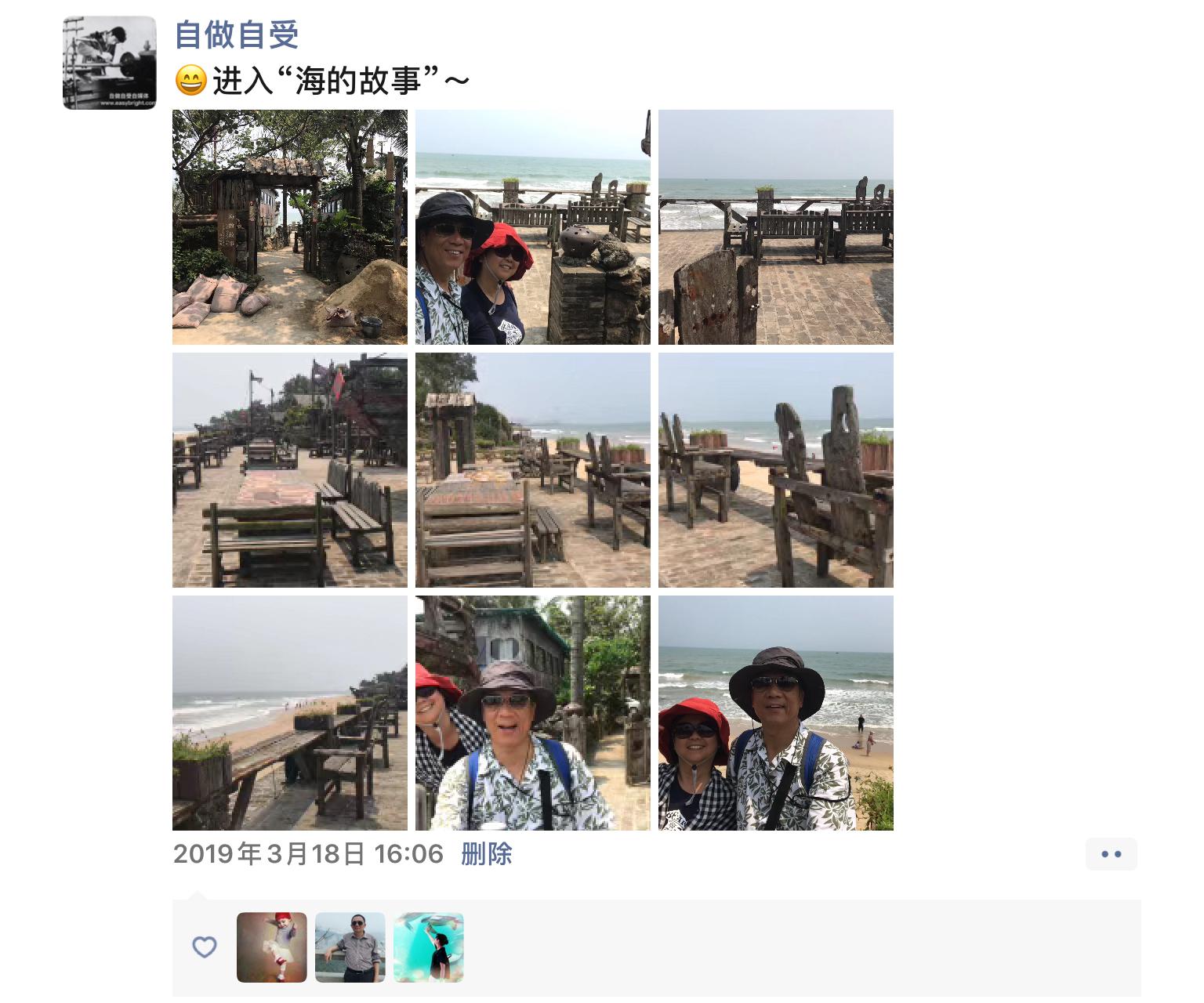This screenshot has height=1003, width=1204.
Task: View the photo of benches facing the sea
Action: click(776, 227)
